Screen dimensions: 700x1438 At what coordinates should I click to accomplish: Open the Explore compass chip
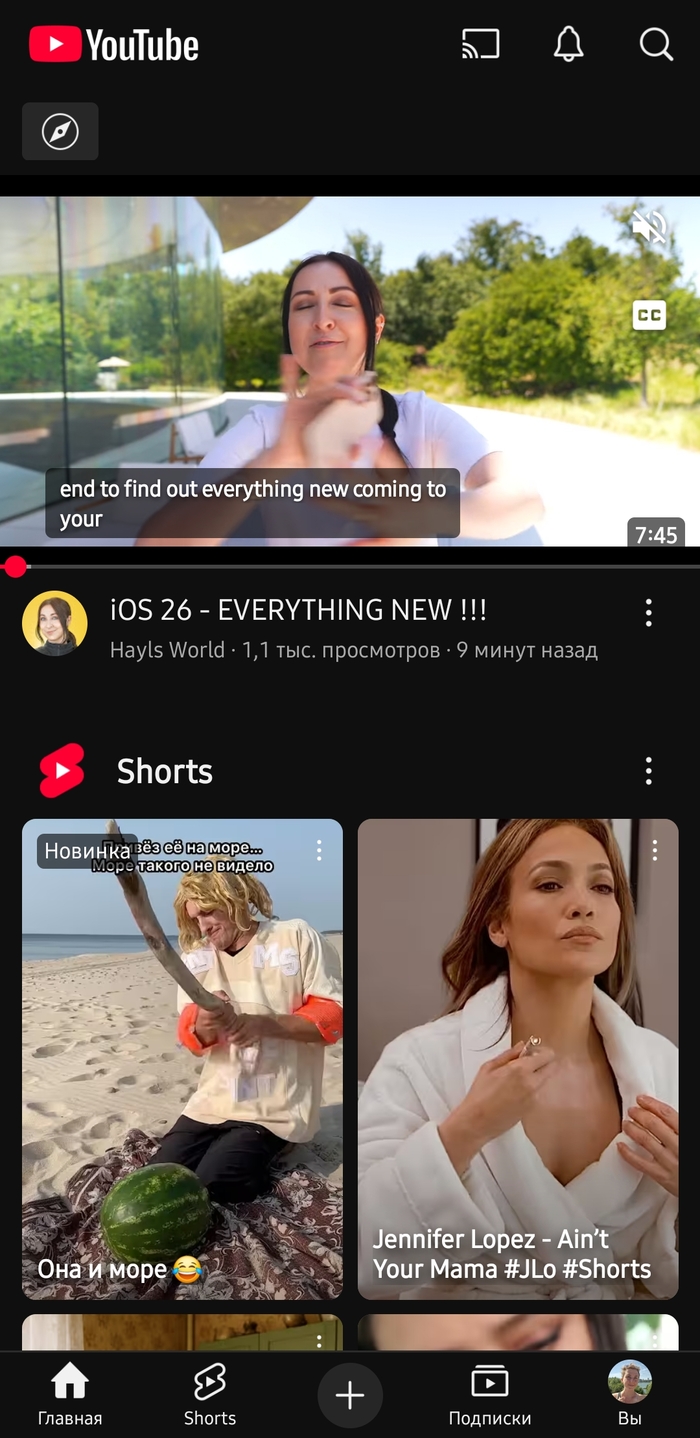click(x=60, y=131)
